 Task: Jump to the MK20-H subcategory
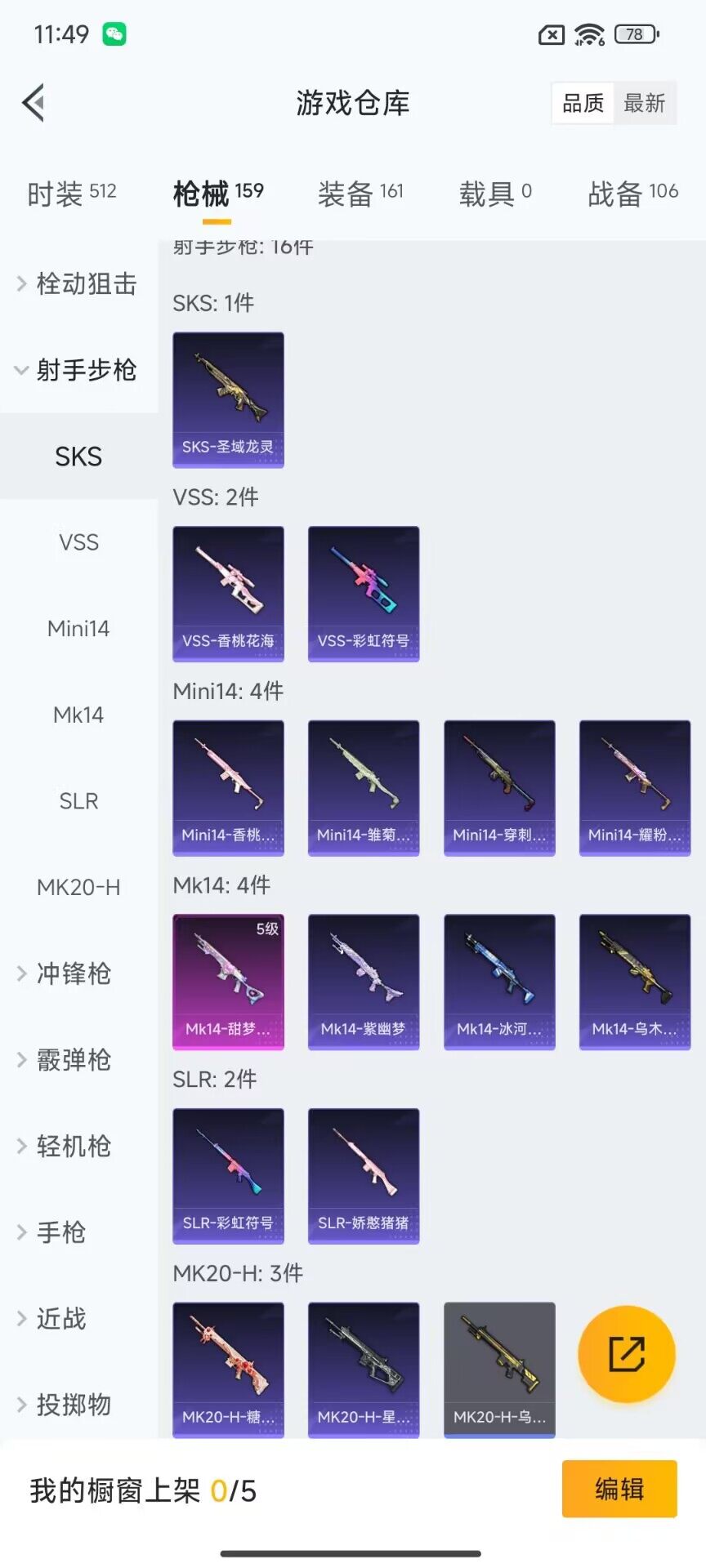click(x=78, y=887)
